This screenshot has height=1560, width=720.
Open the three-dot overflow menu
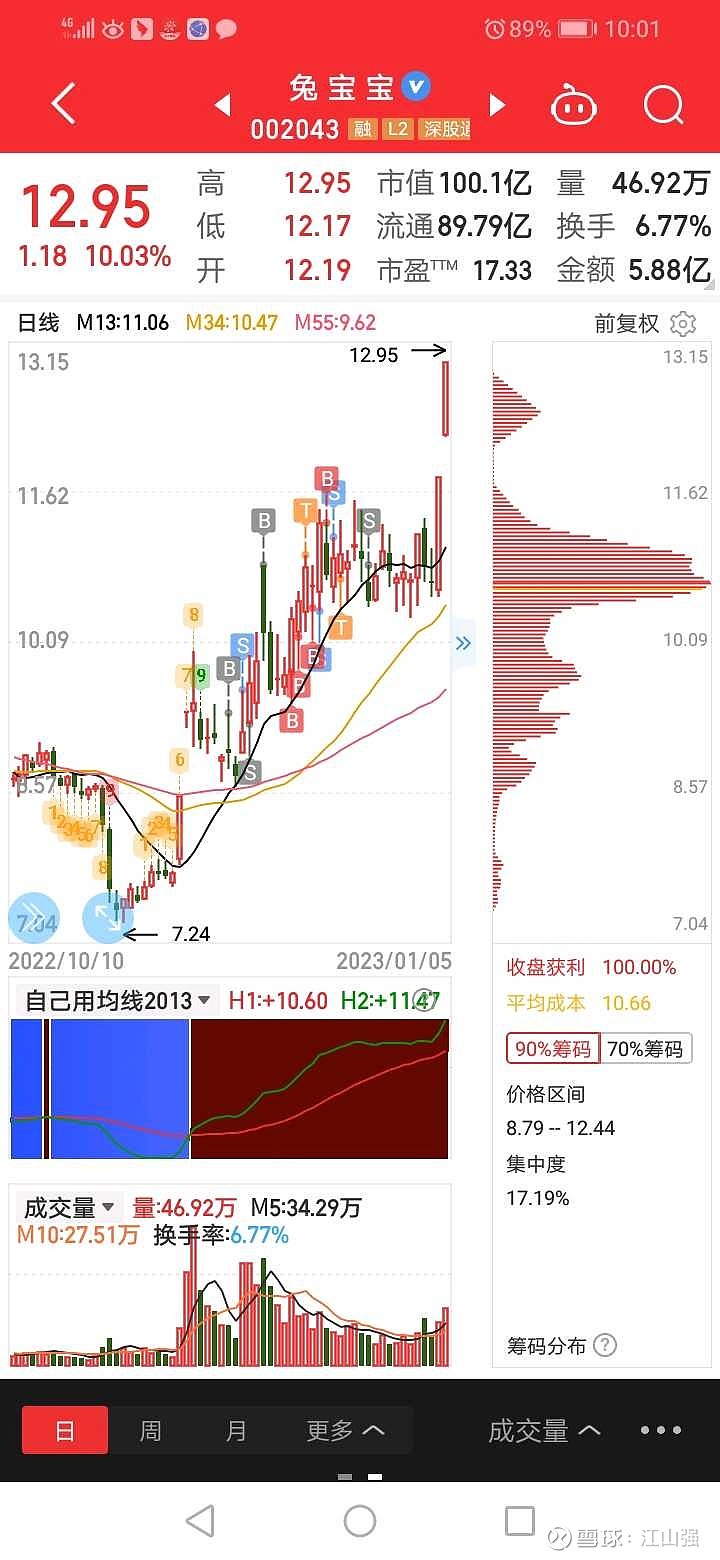tap(661, 1430)
